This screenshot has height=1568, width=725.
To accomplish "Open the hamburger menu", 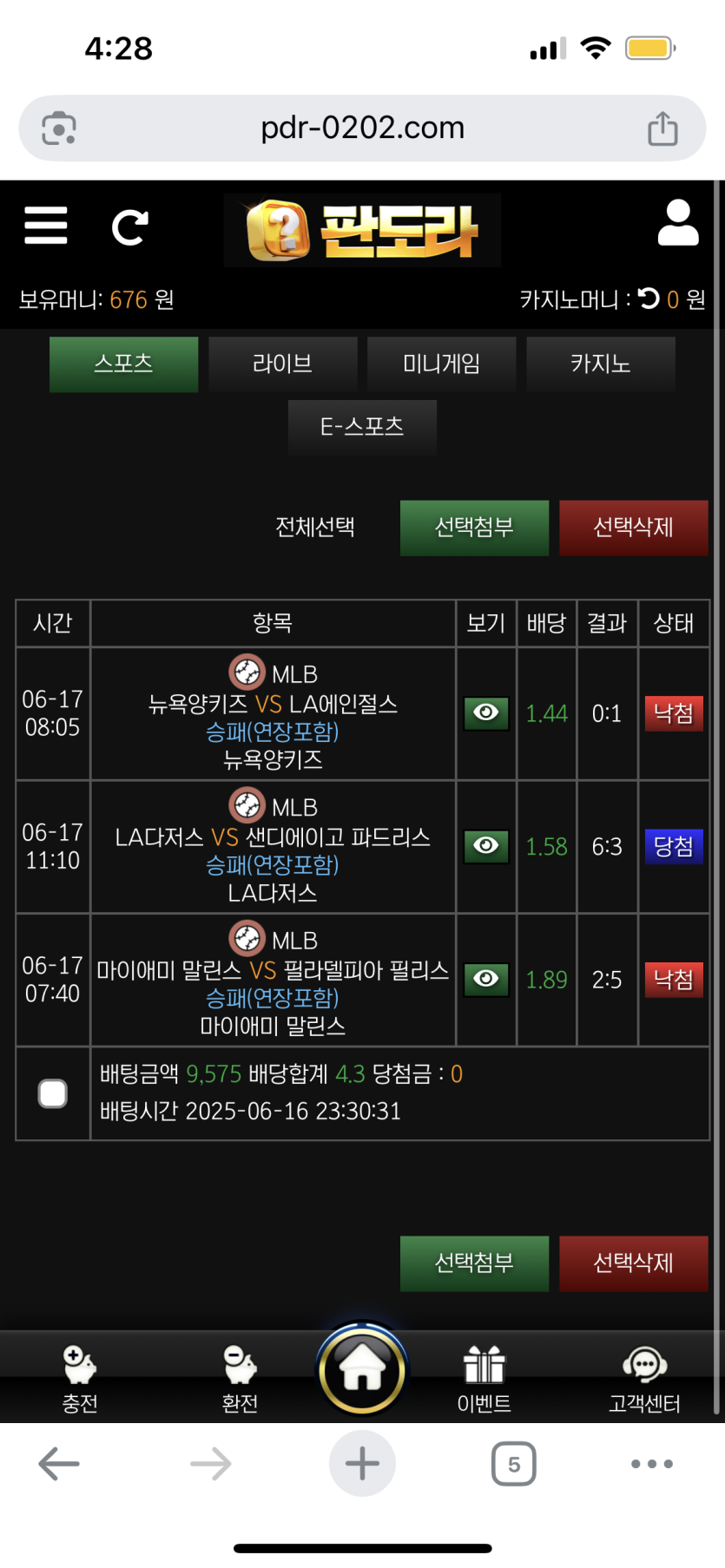I will 46,226.
